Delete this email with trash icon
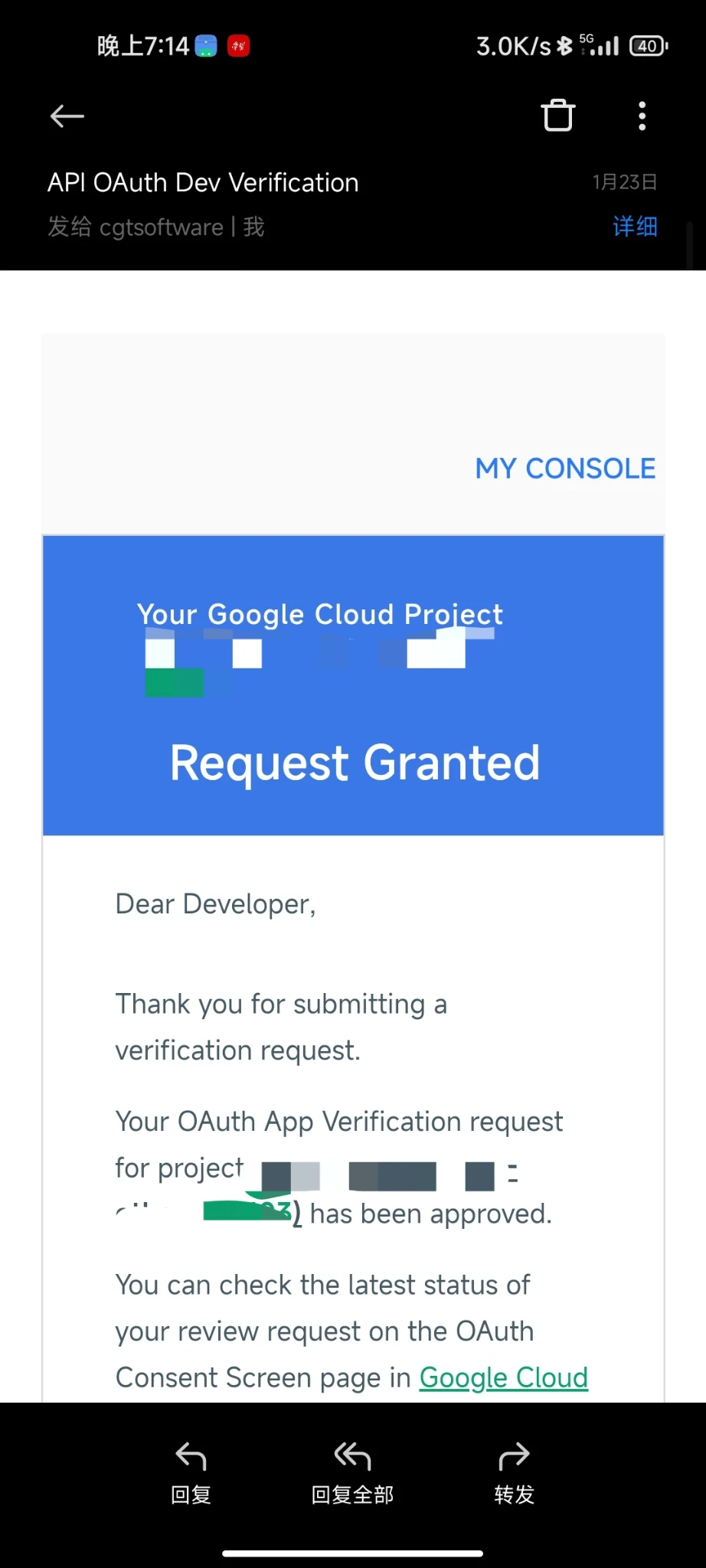The width and height of the screenshot is (706, 1568). coord(557,116)
